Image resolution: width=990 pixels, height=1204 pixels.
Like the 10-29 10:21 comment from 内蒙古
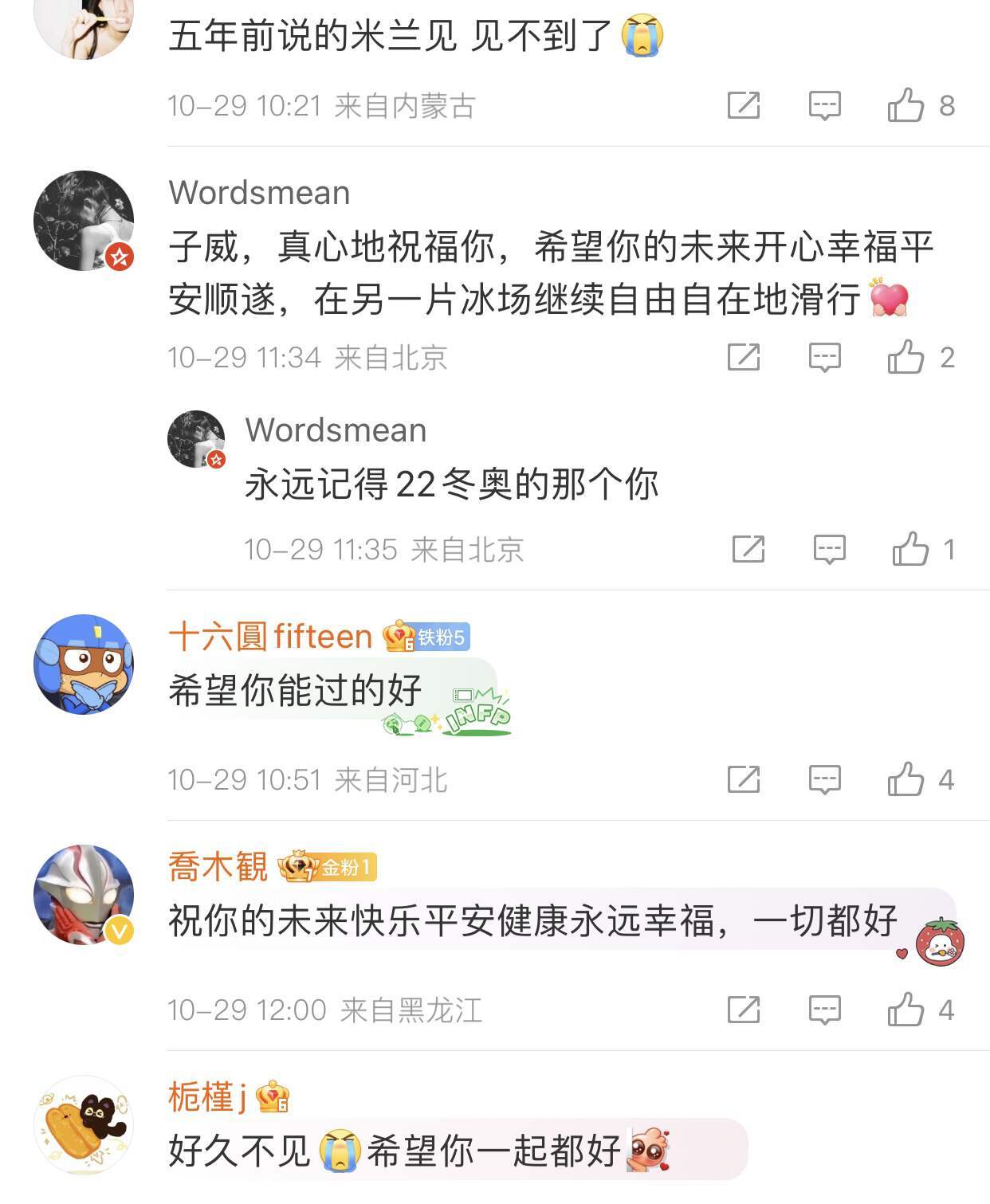(x=906, y=105)
